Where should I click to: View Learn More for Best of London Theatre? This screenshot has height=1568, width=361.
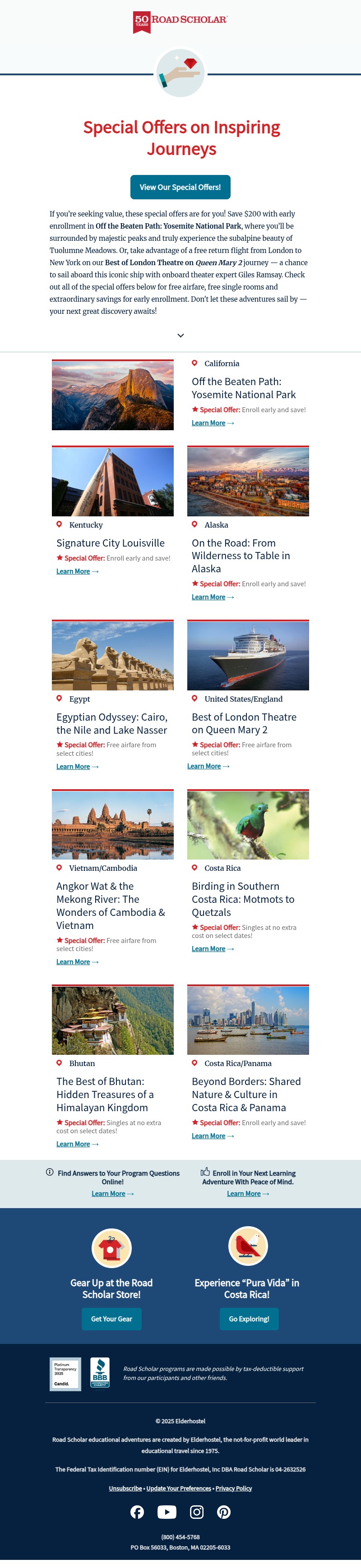coord(204,766)
